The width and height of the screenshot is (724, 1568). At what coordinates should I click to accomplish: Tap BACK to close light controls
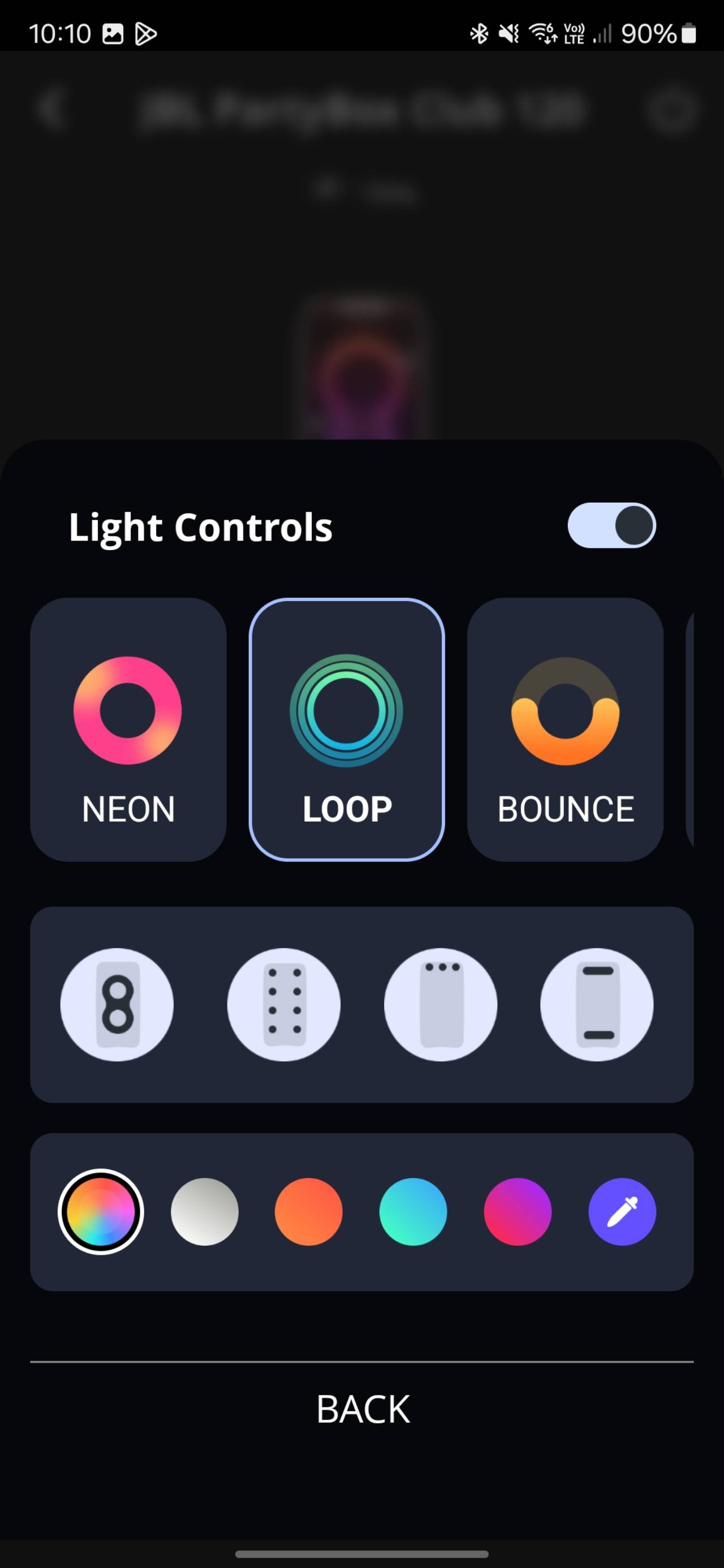point(363,1409)
